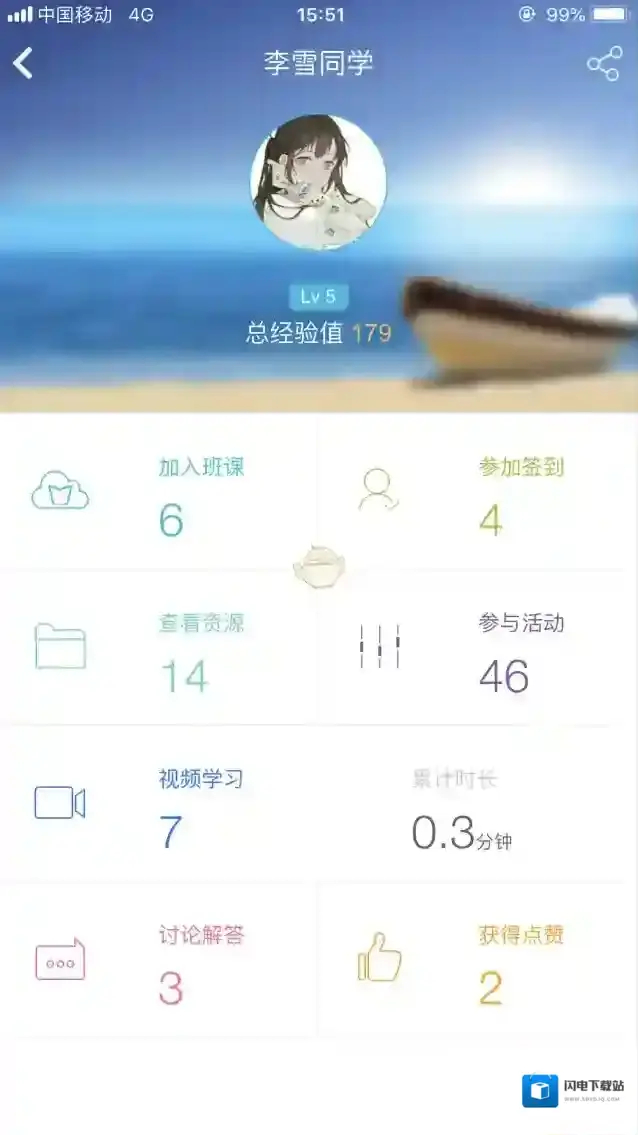
Task: Share this profile via the share icon
Action: [604, 64]
